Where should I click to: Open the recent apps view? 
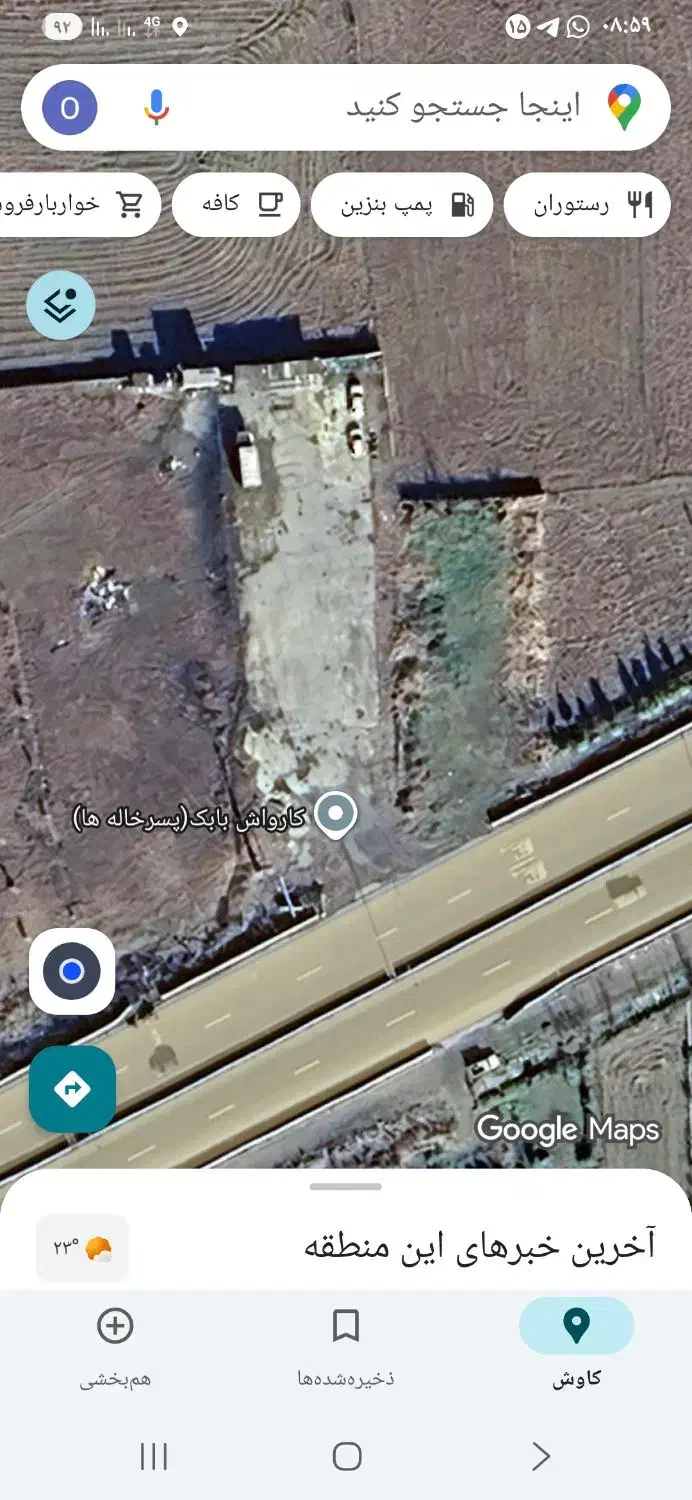tap(154, 1456)
